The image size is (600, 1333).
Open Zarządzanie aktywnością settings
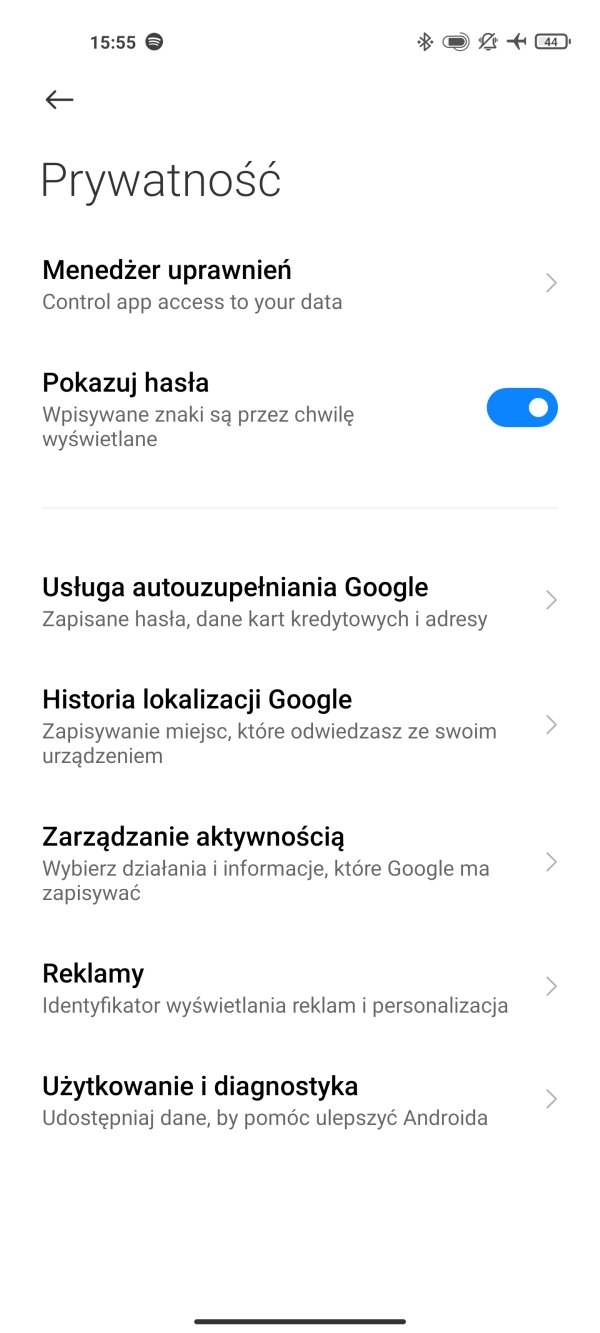[300, 862]
